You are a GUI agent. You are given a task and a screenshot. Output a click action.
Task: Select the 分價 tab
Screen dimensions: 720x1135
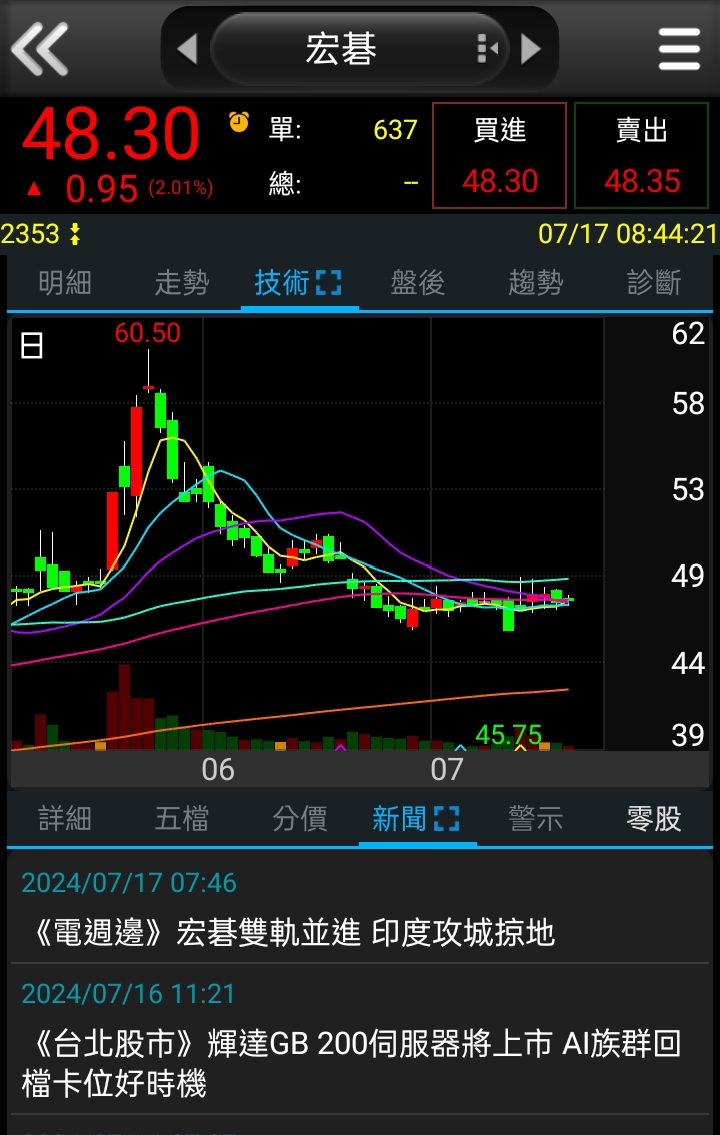click(x=300, y=819)
